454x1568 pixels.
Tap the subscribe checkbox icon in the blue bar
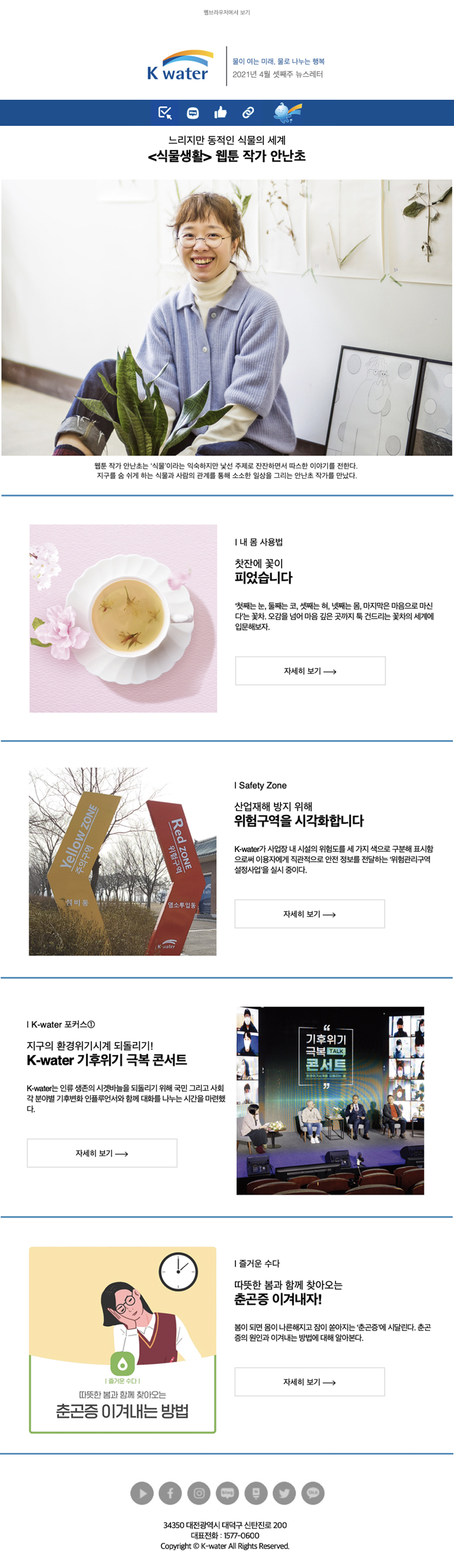[x=165, y=113]
